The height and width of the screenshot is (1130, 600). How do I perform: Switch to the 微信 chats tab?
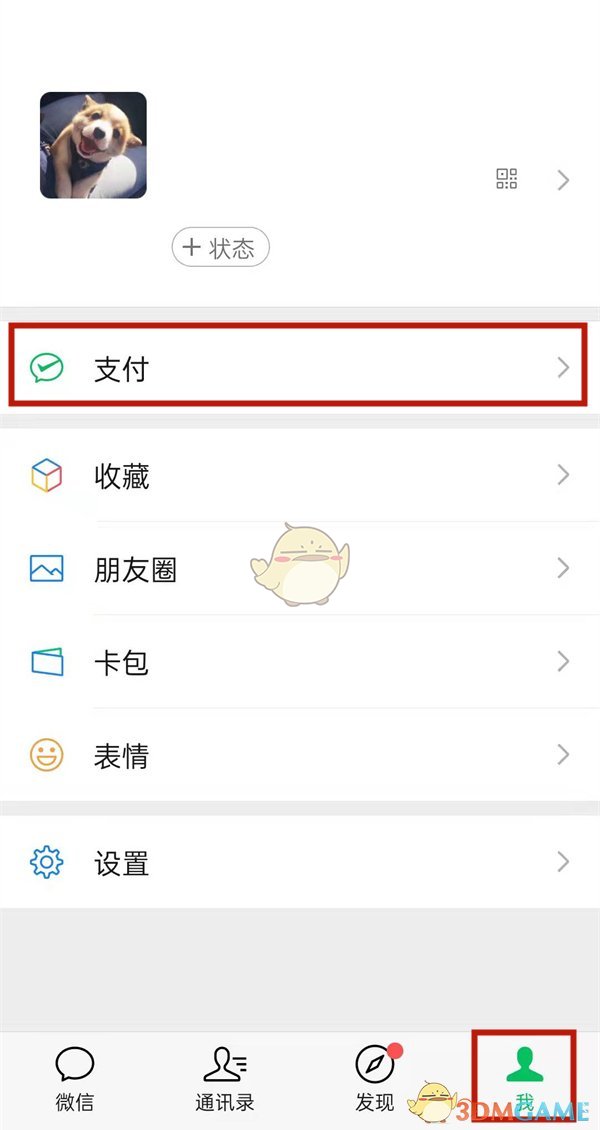tap(75, 1078)
